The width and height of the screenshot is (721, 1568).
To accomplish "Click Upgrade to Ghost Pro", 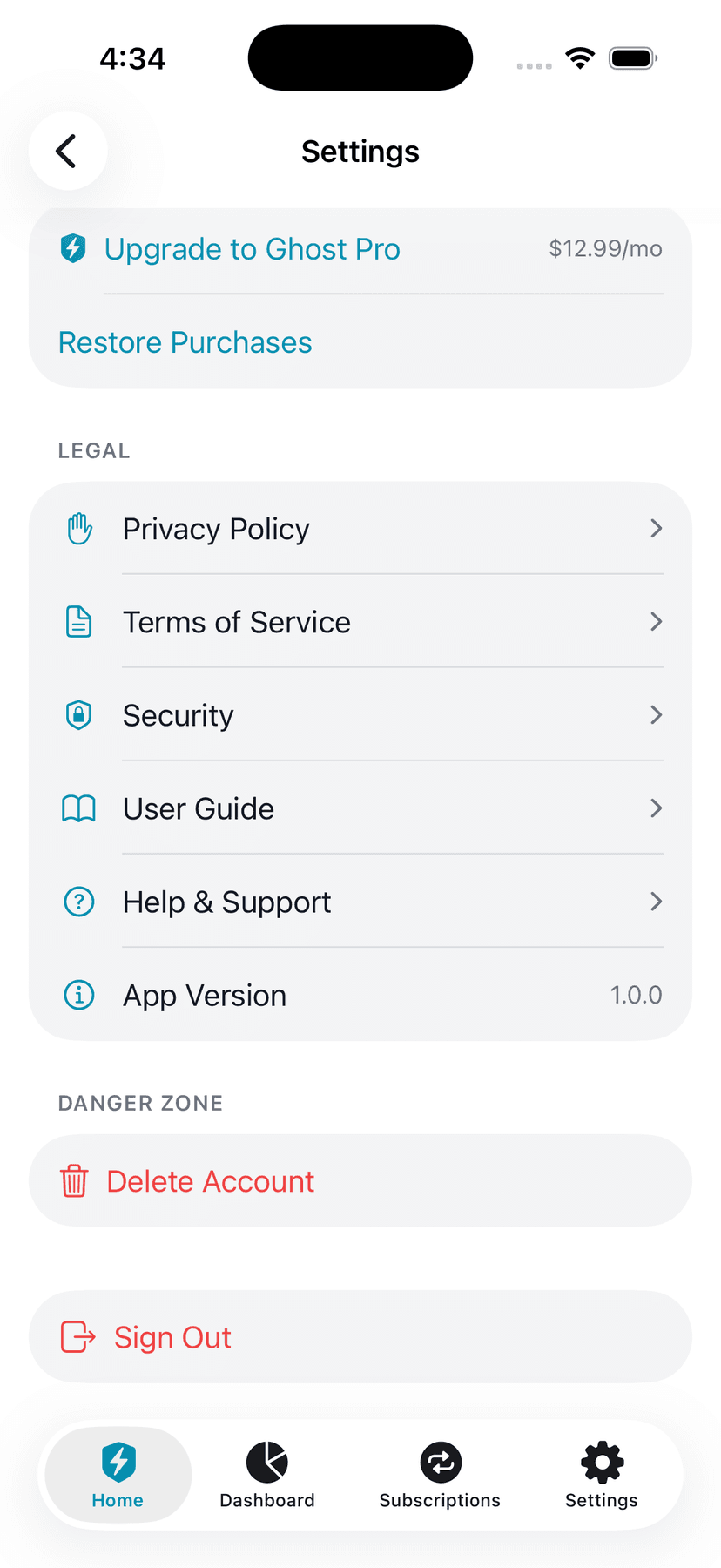I will [x=253, y=249].
